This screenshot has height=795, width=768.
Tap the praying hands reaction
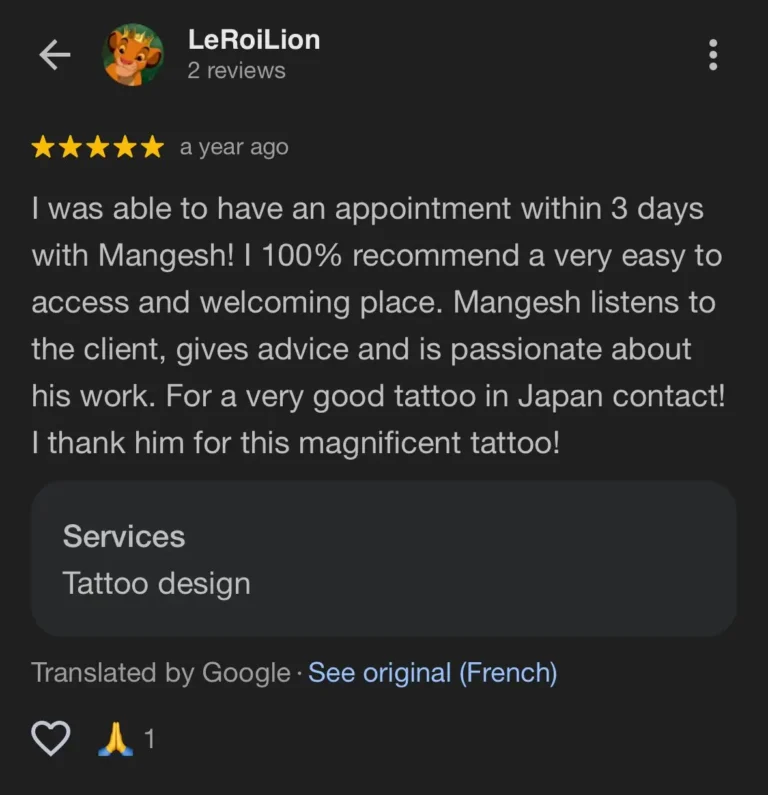click(116, 739)
